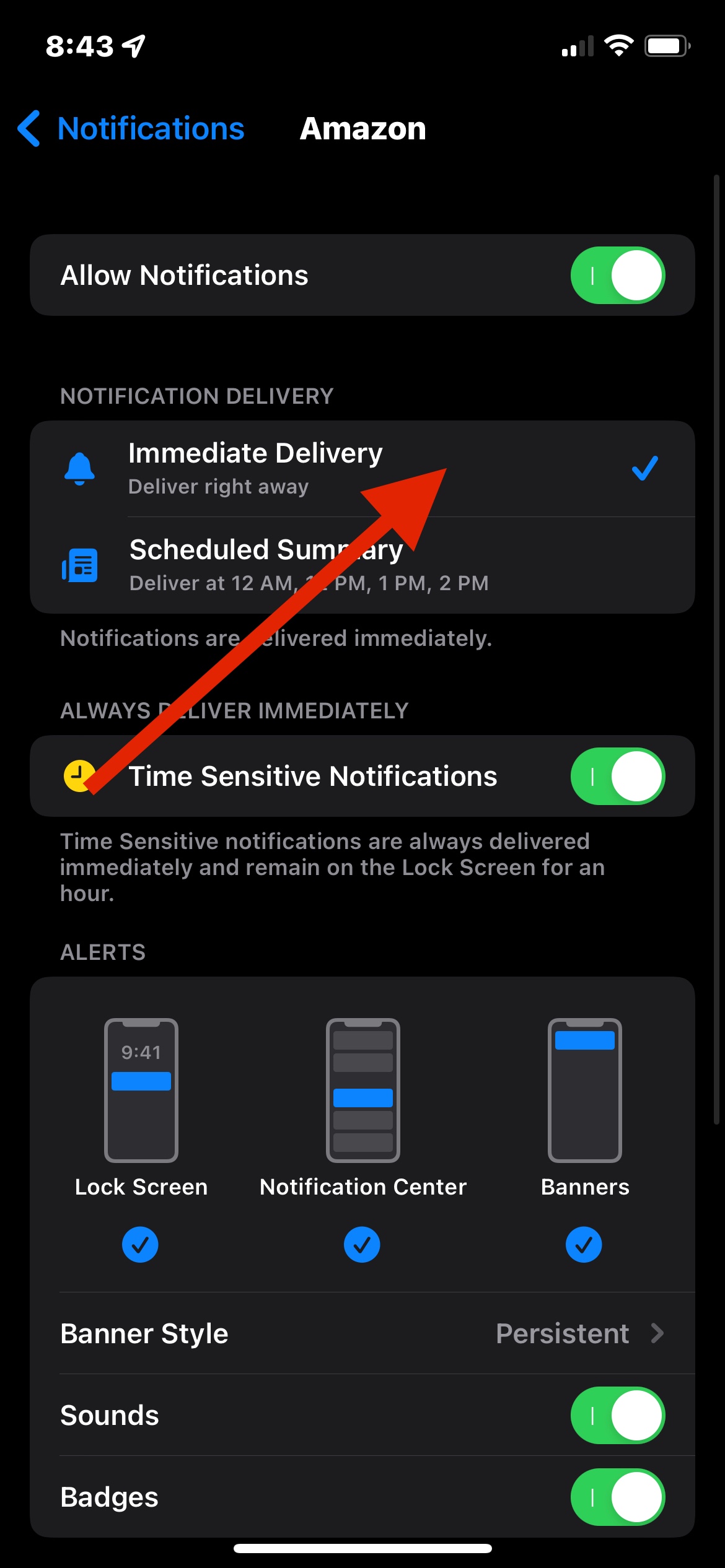This screenshot has width=725, height=1568.
Task: Disable Time Sensitive Notifications
Action: pos(618,776)
